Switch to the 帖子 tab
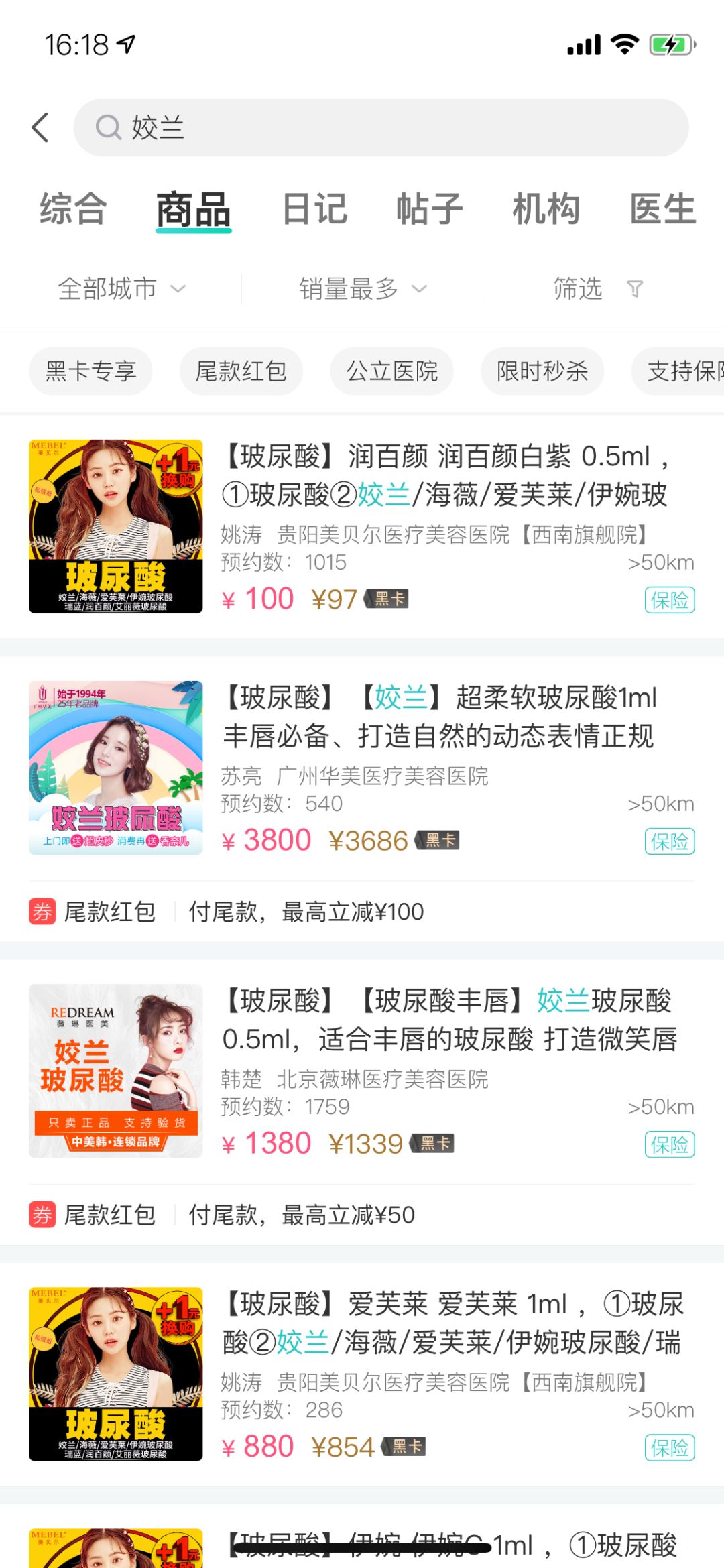The height and width of the screenshot is (1568, 724). pyautogui.click(x=430, y=209)
